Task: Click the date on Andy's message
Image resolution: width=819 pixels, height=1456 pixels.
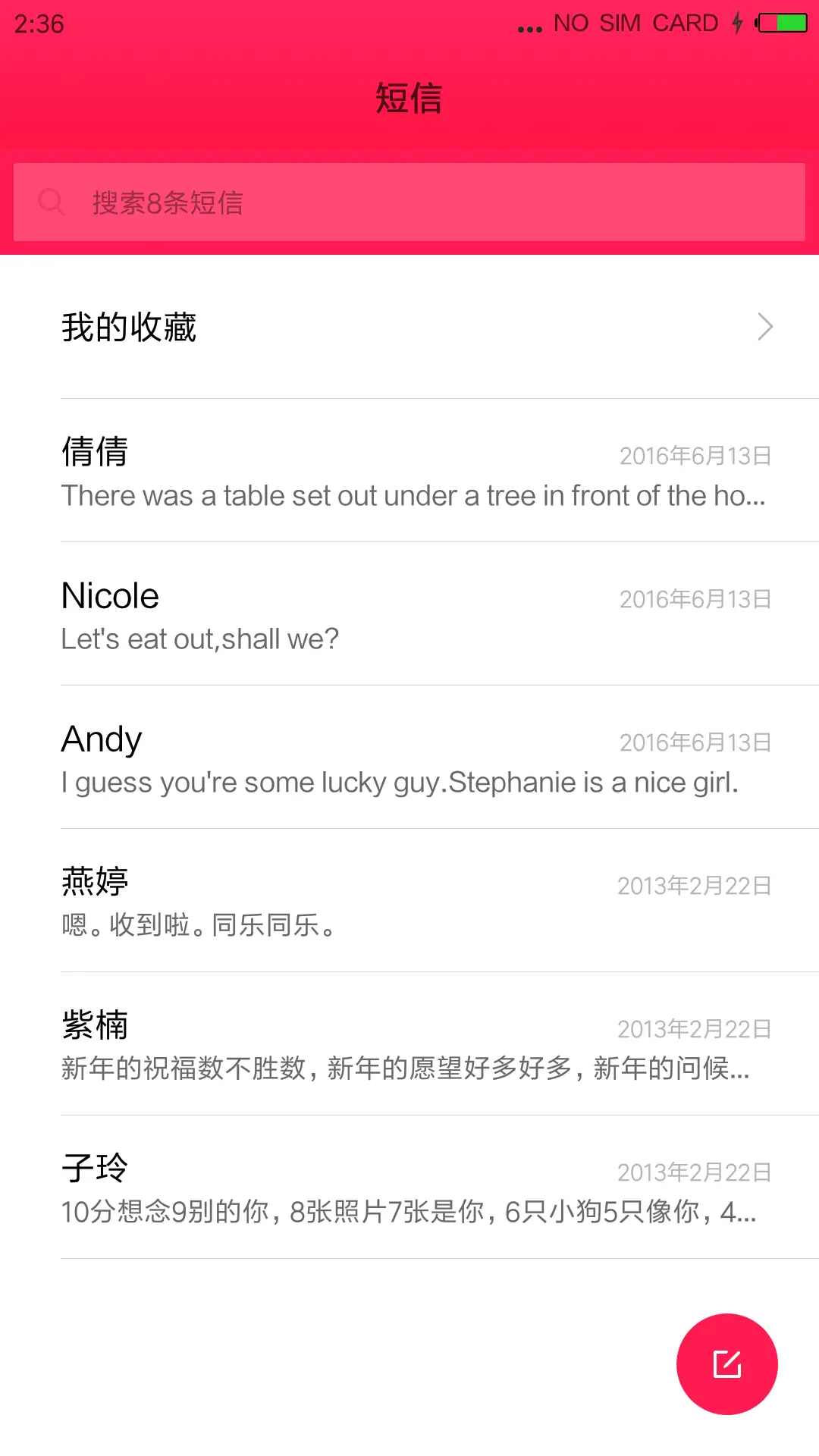Action: tap(694, 742)
